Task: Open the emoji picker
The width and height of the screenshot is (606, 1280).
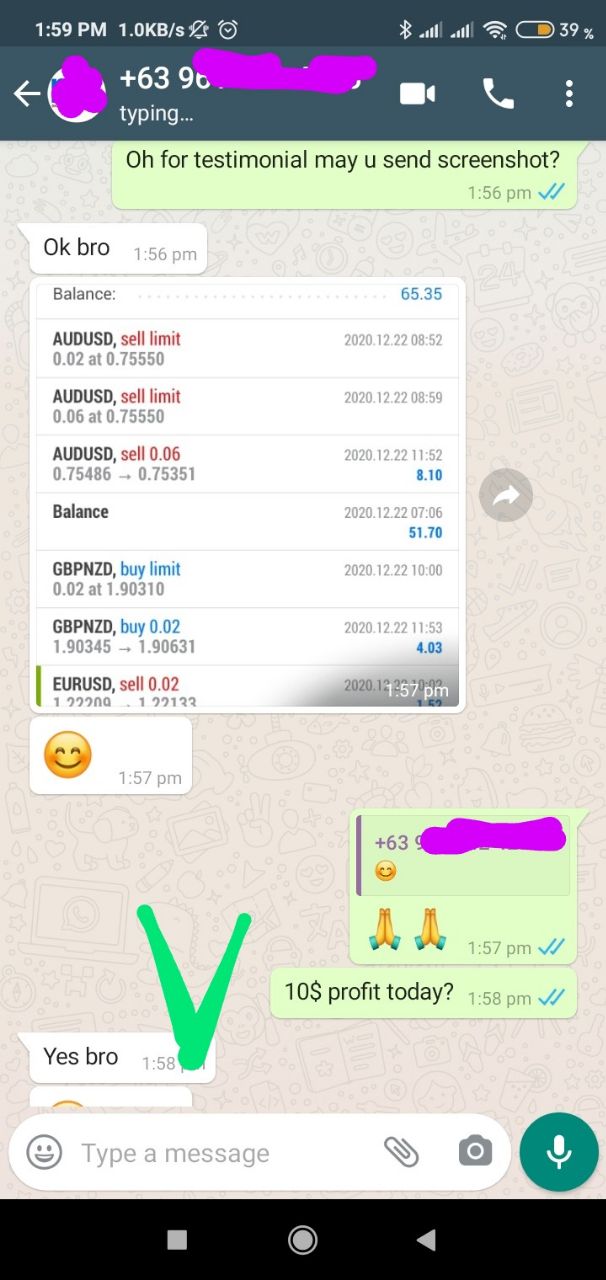Action: click(44, 1152)
